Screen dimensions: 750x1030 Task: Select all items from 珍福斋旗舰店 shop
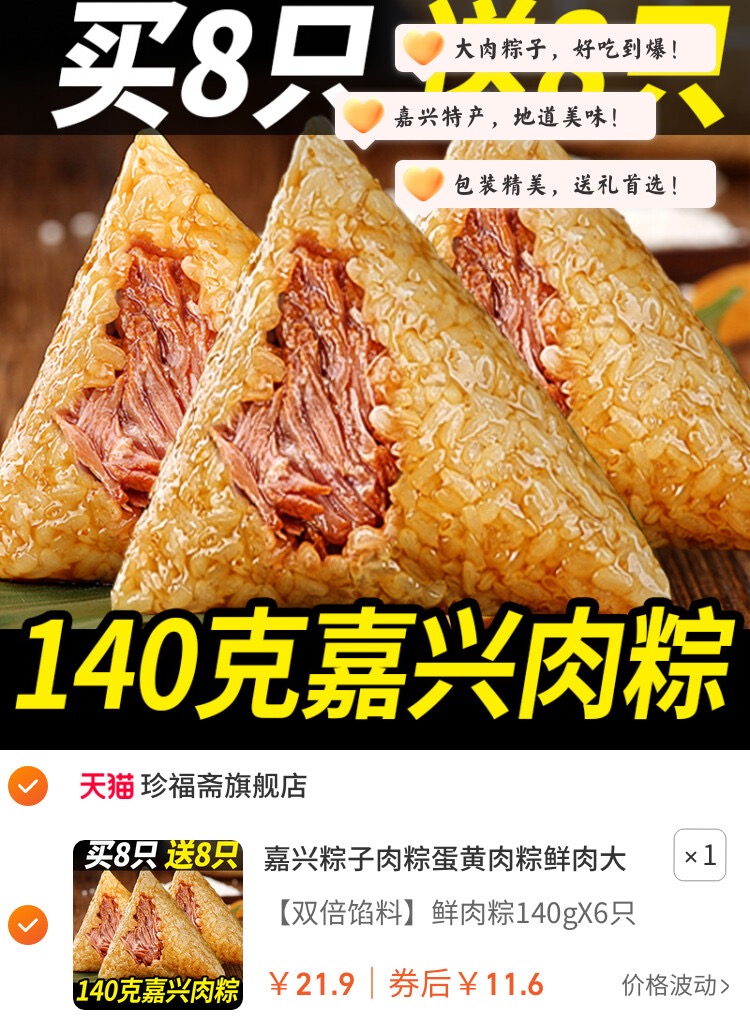click(x=27, y=786)
